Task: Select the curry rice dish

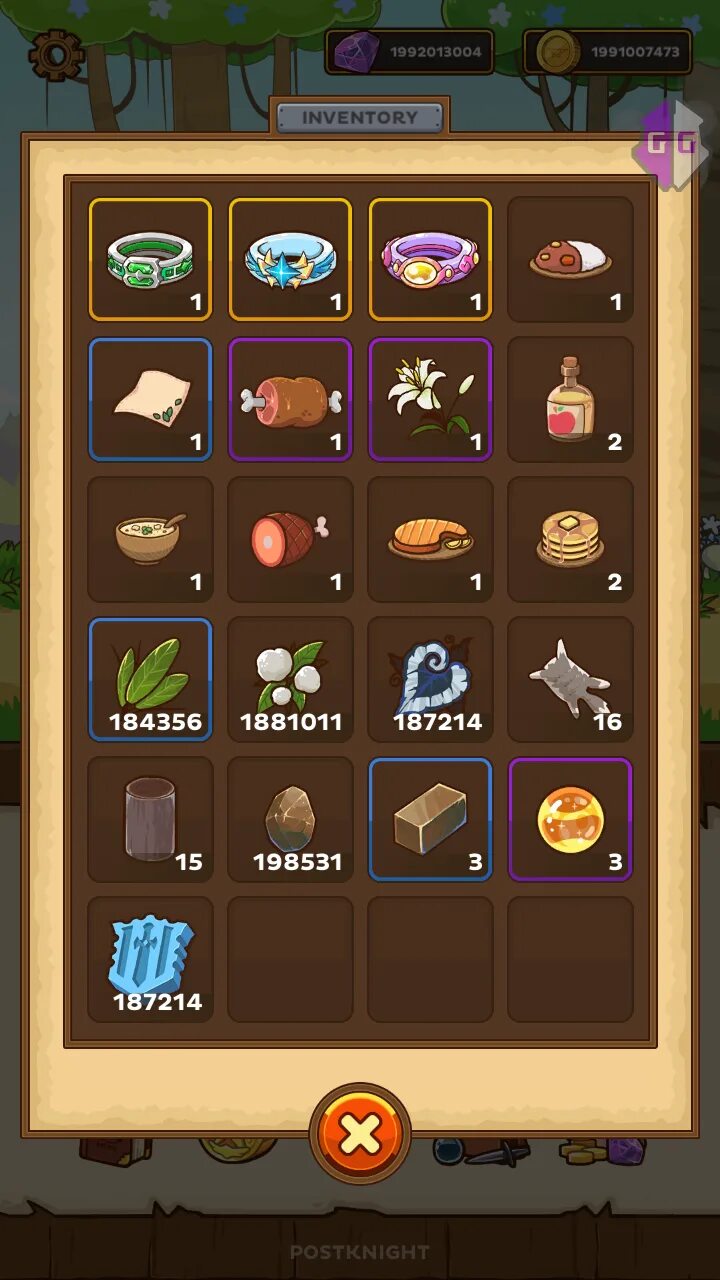Action: (x=570, y=260)
